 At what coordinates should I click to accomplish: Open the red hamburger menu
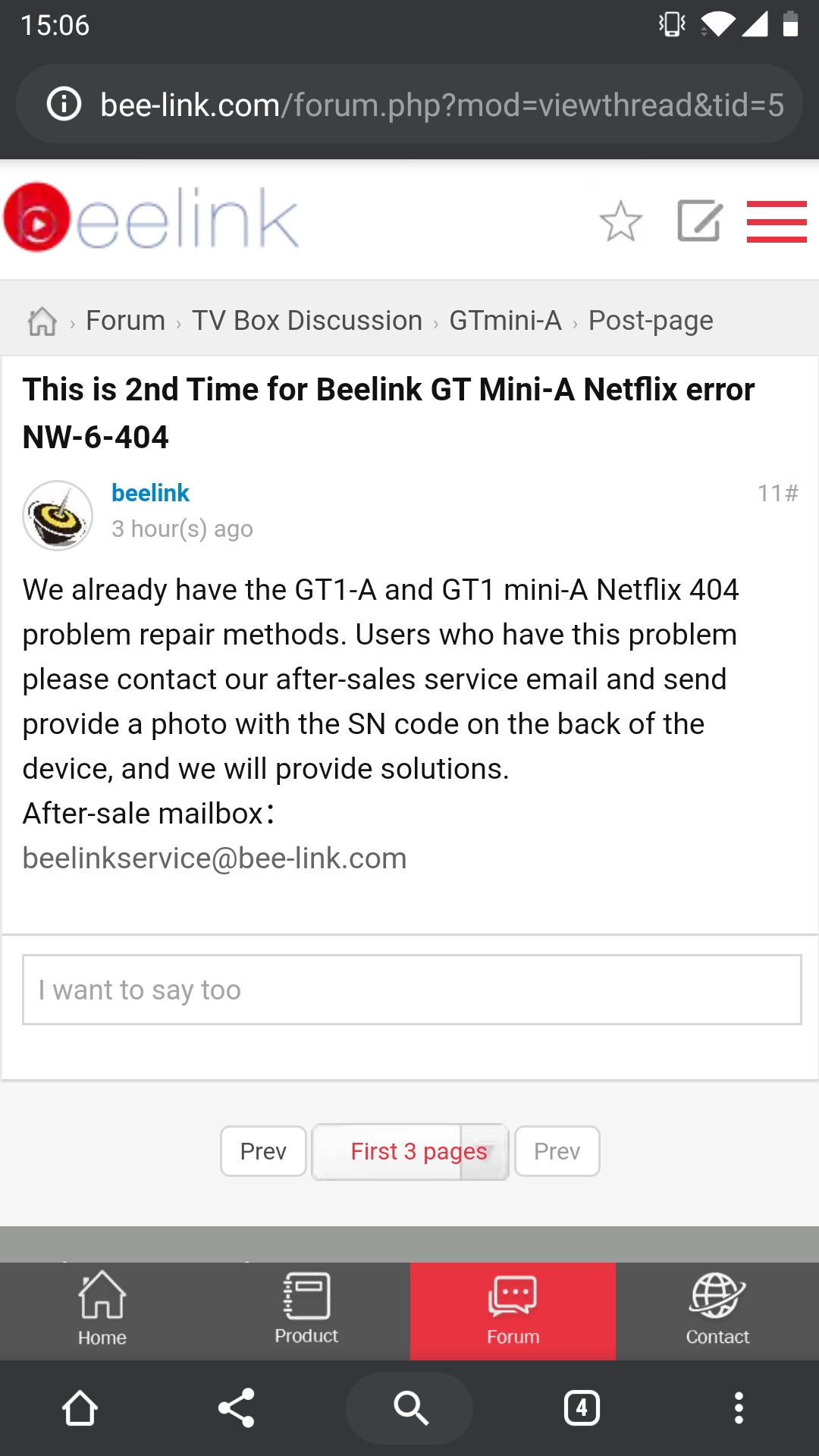(777, 221)
